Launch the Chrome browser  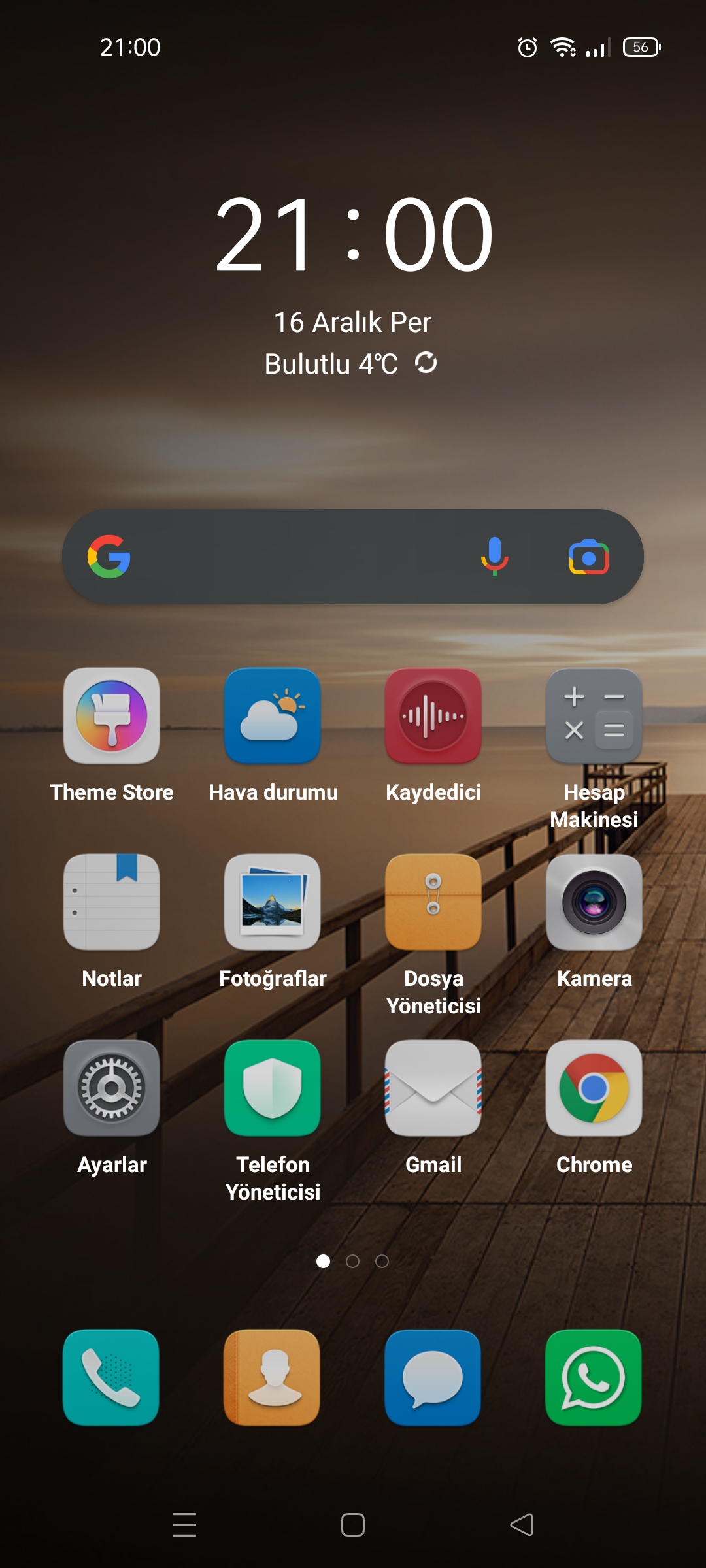[594, 1088]
